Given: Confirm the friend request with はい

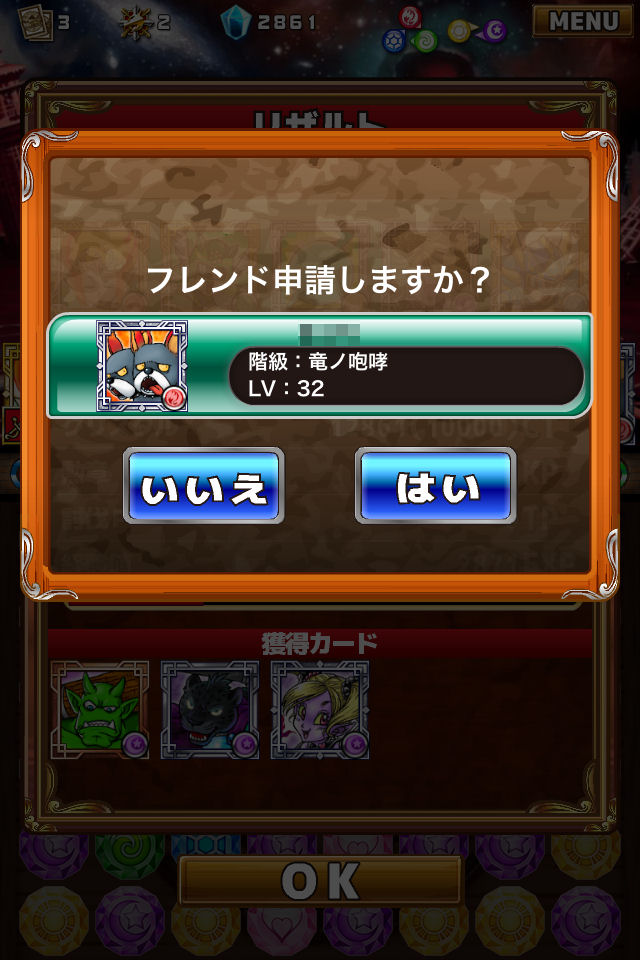Looking at the screenshot, I should coord(435,486).
